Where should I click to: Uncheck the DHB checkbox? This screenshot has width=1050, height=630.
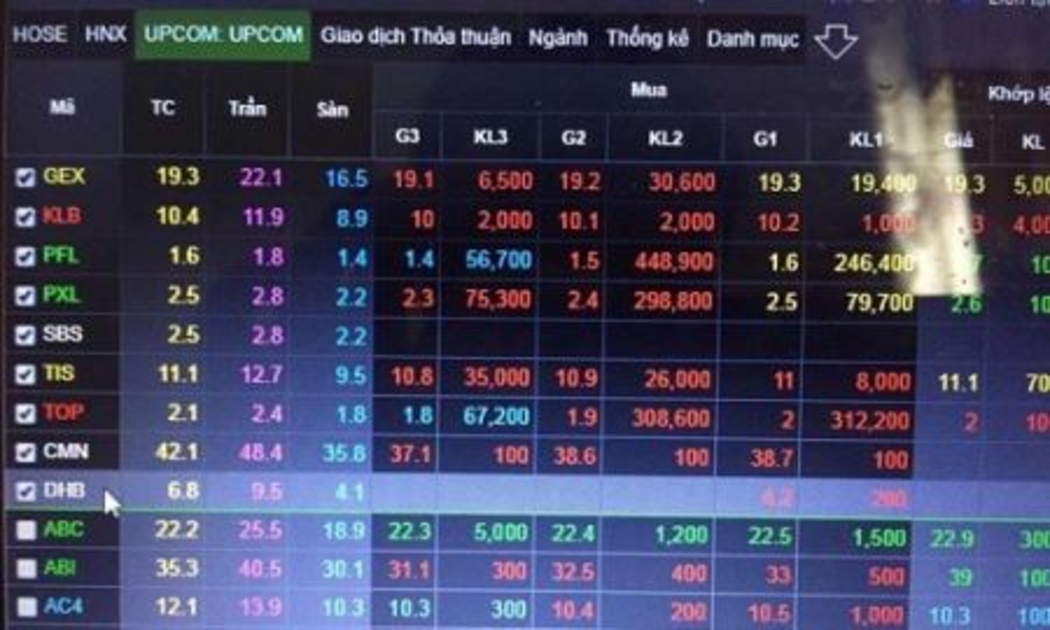(x=26, y=491)
